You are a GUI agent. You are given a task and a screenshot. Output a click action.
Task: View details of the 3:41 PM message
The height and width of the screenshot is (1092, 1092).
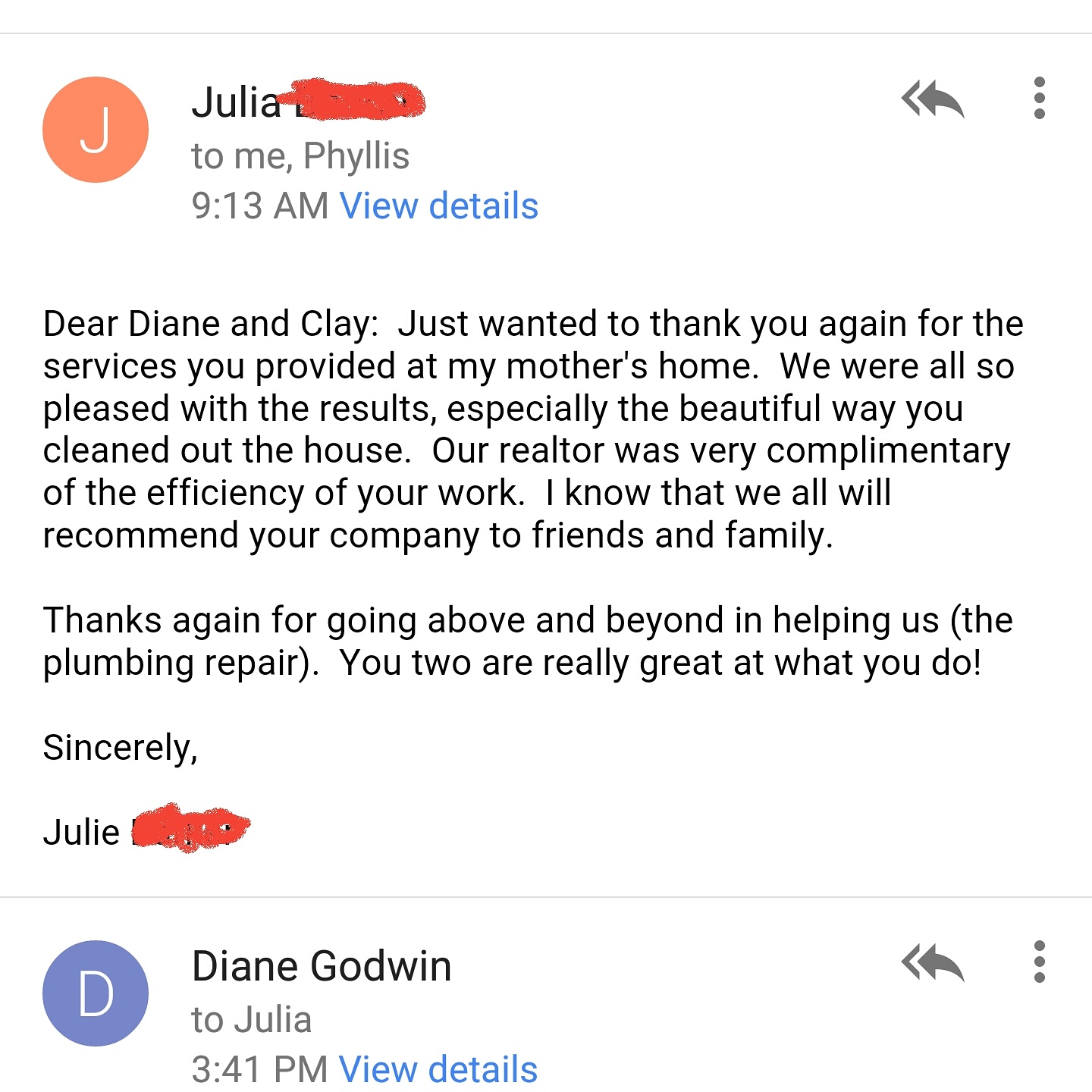point(438,1069)
